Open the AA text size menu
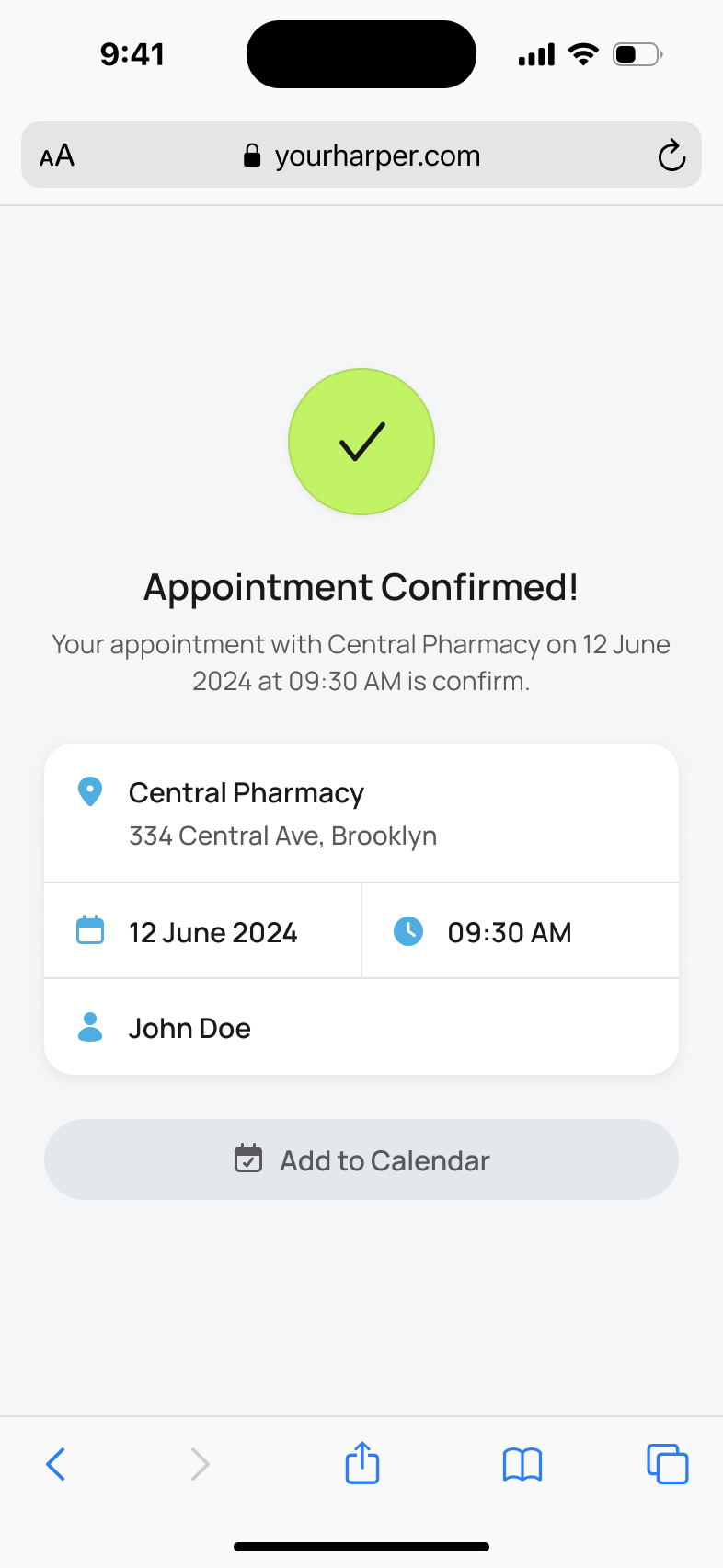The height and width of the screenshot is (1568, 723). coord(57,156)
